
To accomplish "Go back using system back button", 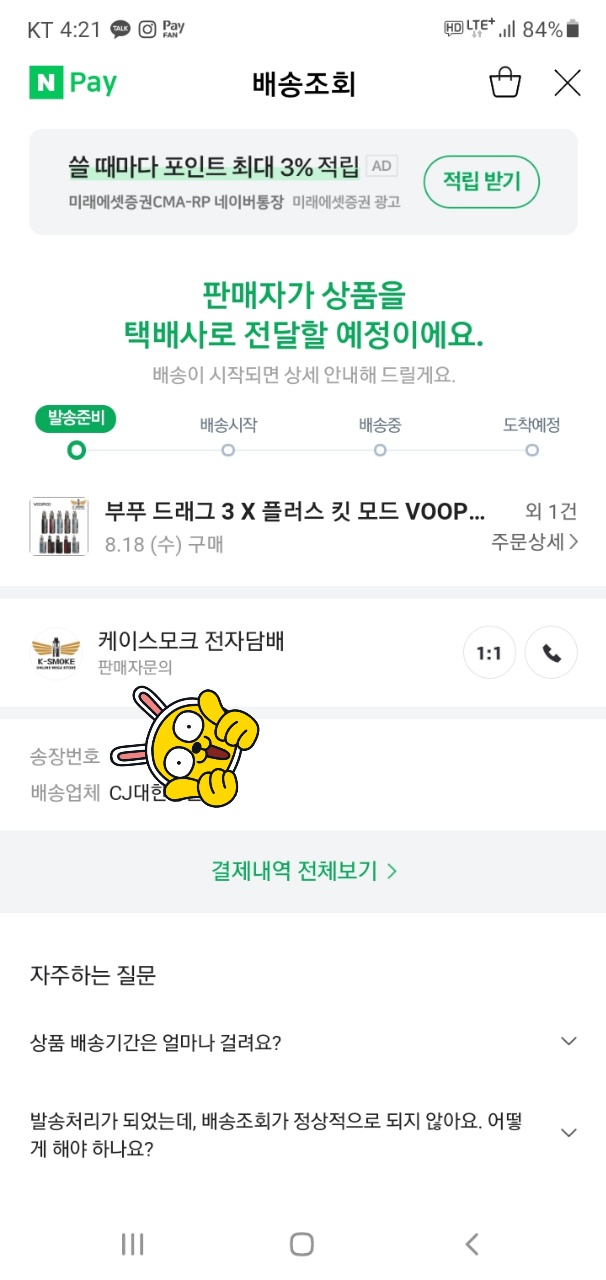I will coord(472,1244).
